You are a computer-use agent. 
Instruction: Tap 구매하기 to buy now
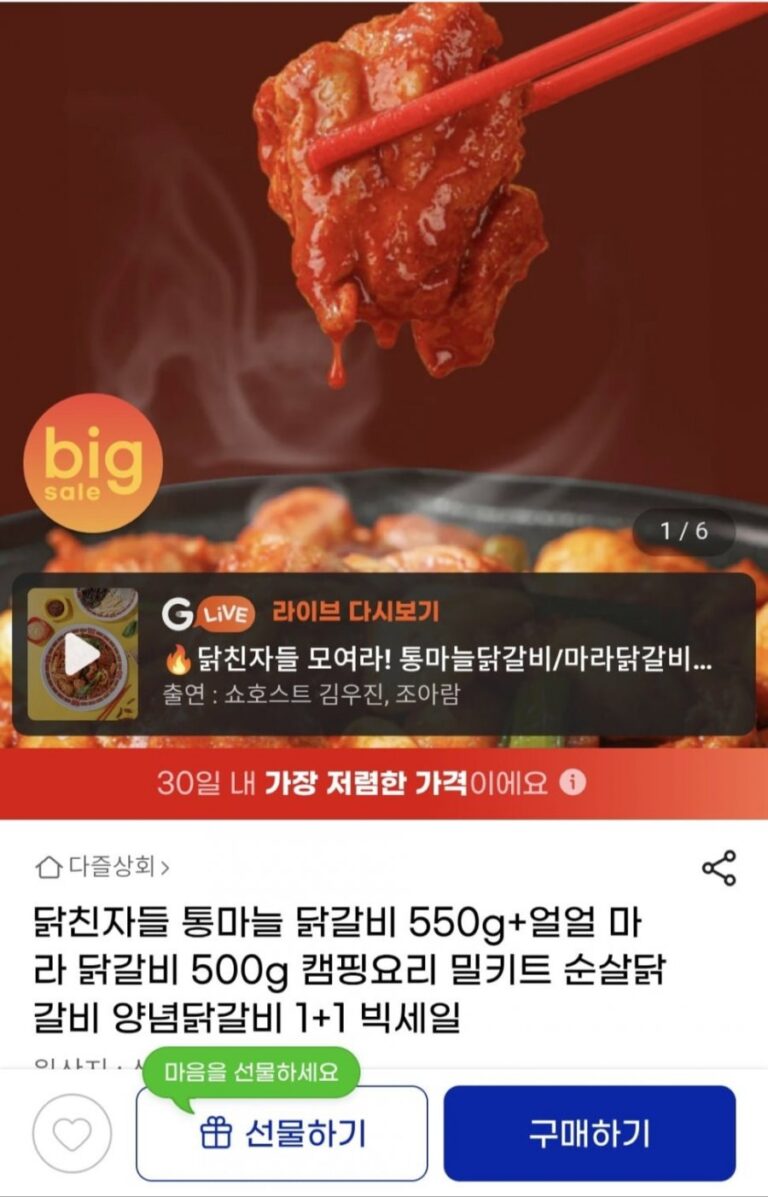coord(589,1133)
